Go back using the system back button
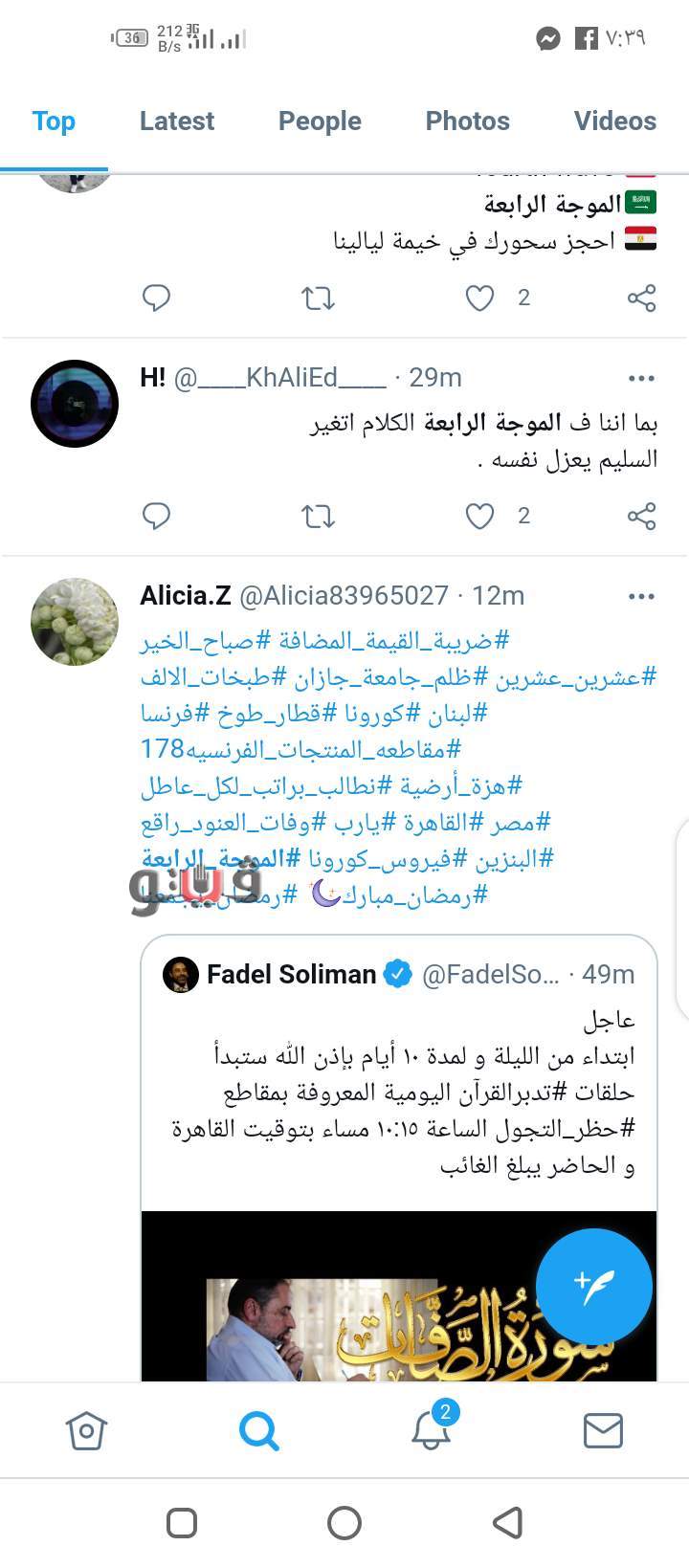Viewport: 689px width, 1568px height. 507,1522
